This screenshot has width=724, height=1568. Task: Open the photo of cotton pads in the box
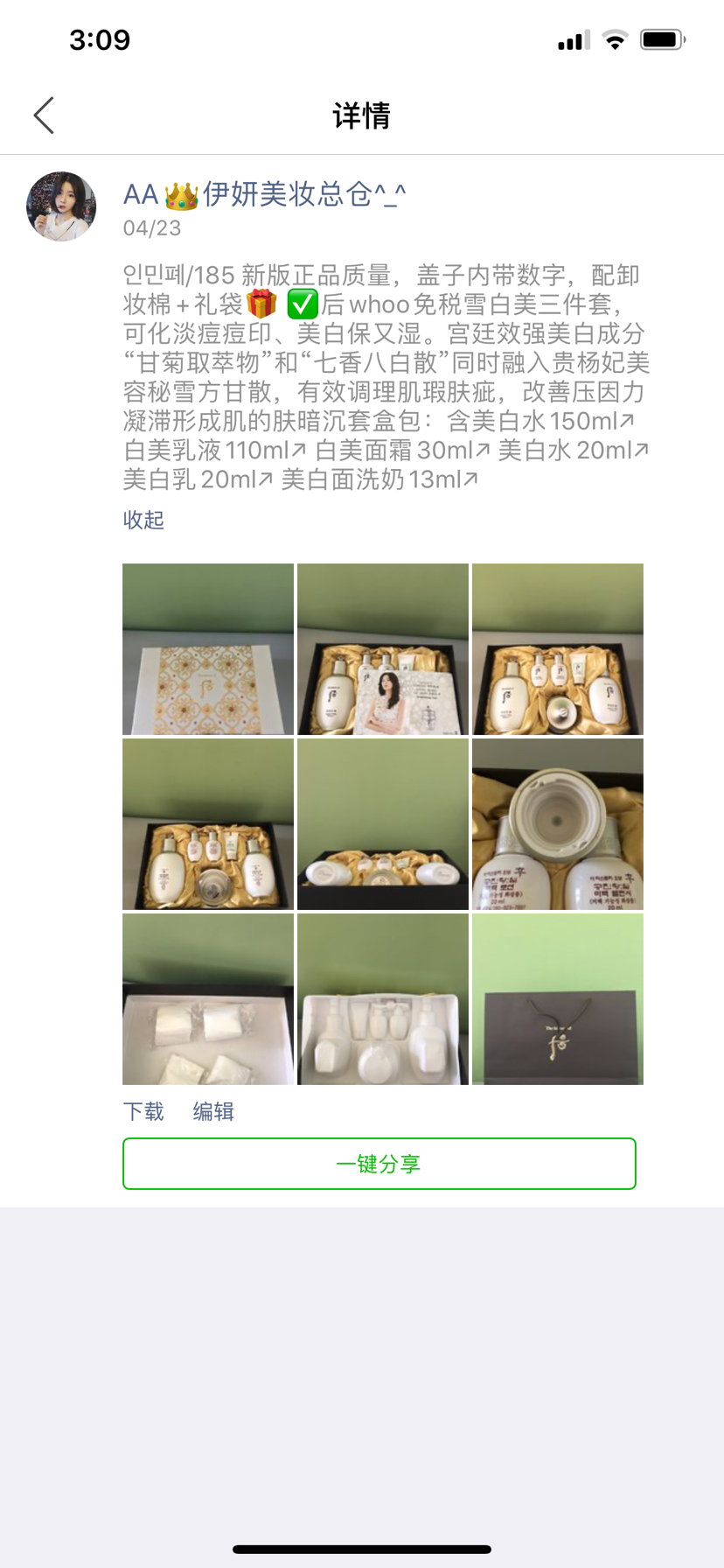pyautogui.click(x=208, y=999)
